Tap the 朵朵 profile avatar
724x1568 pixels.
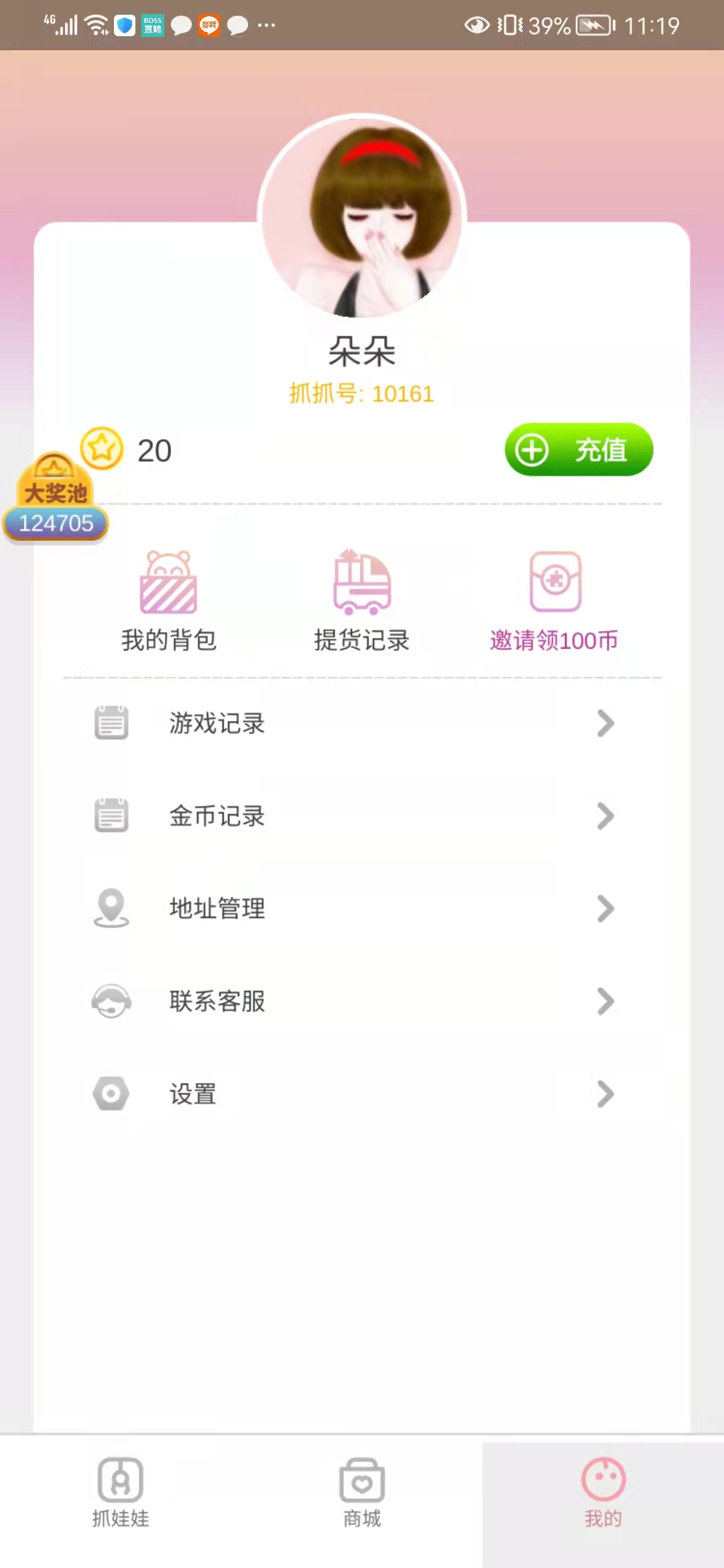362,216
